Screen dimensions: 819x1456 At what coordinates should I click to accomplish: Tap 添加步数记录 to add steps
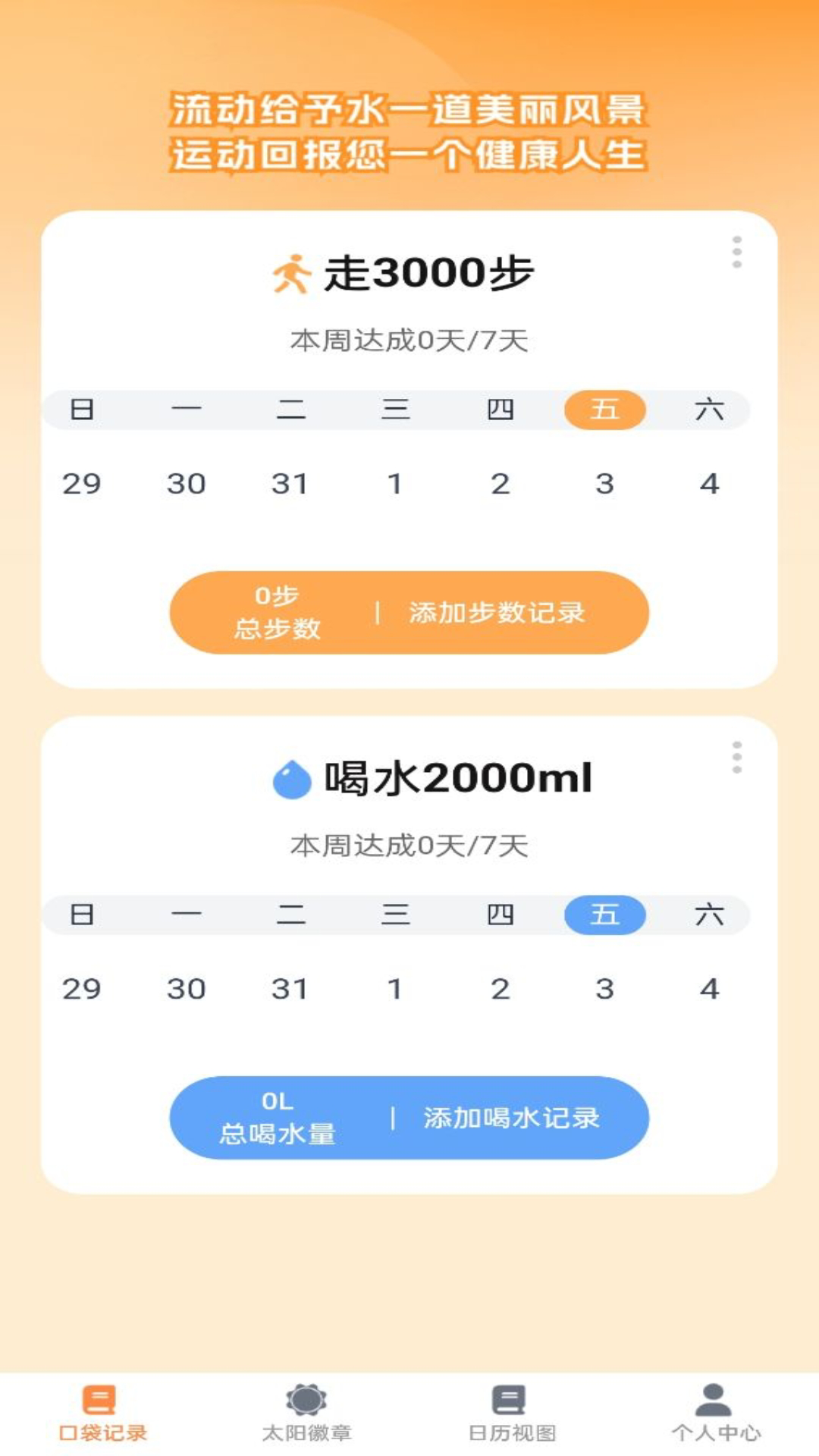pyautogui.click(x=497, y=613)
